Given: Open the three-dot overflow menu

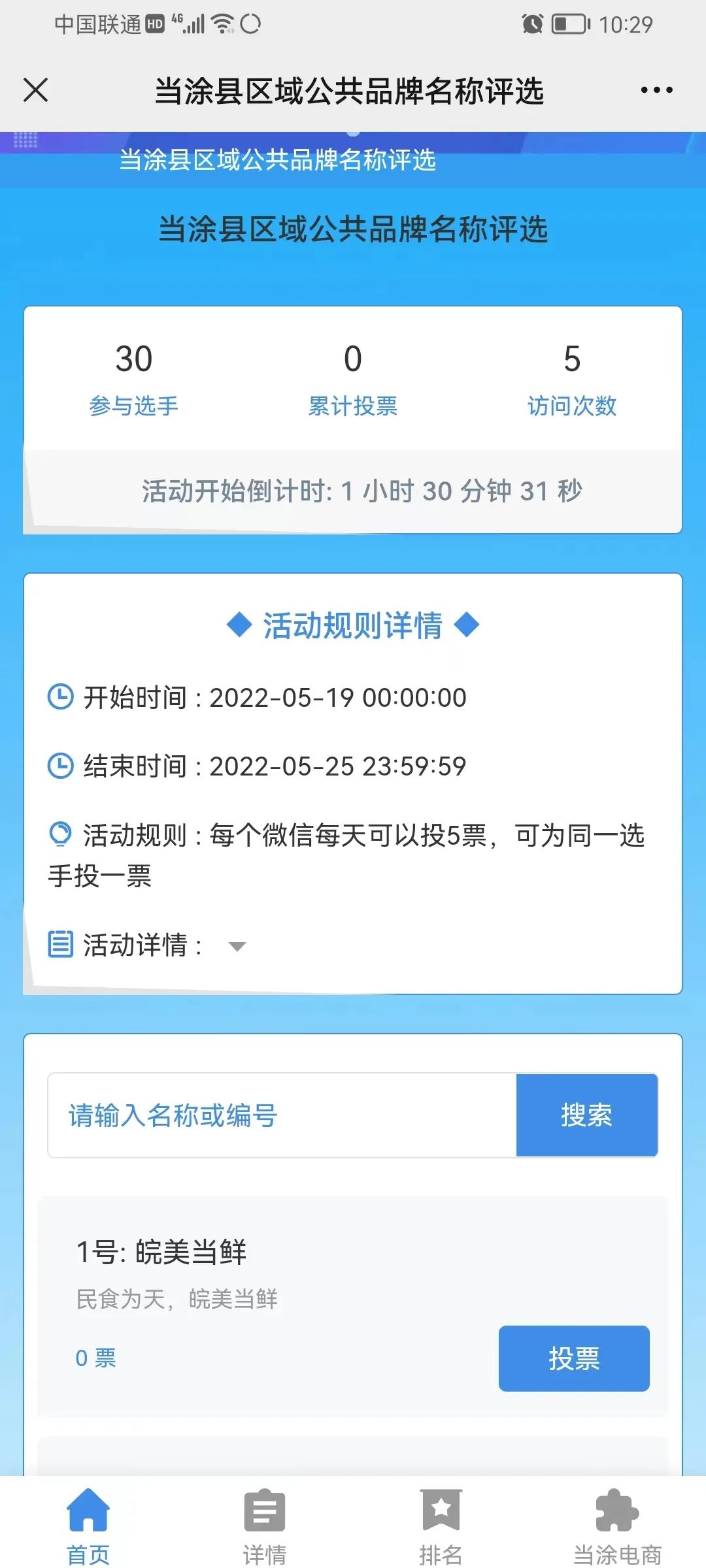Looking at the screenshot, I should [656, 90].
